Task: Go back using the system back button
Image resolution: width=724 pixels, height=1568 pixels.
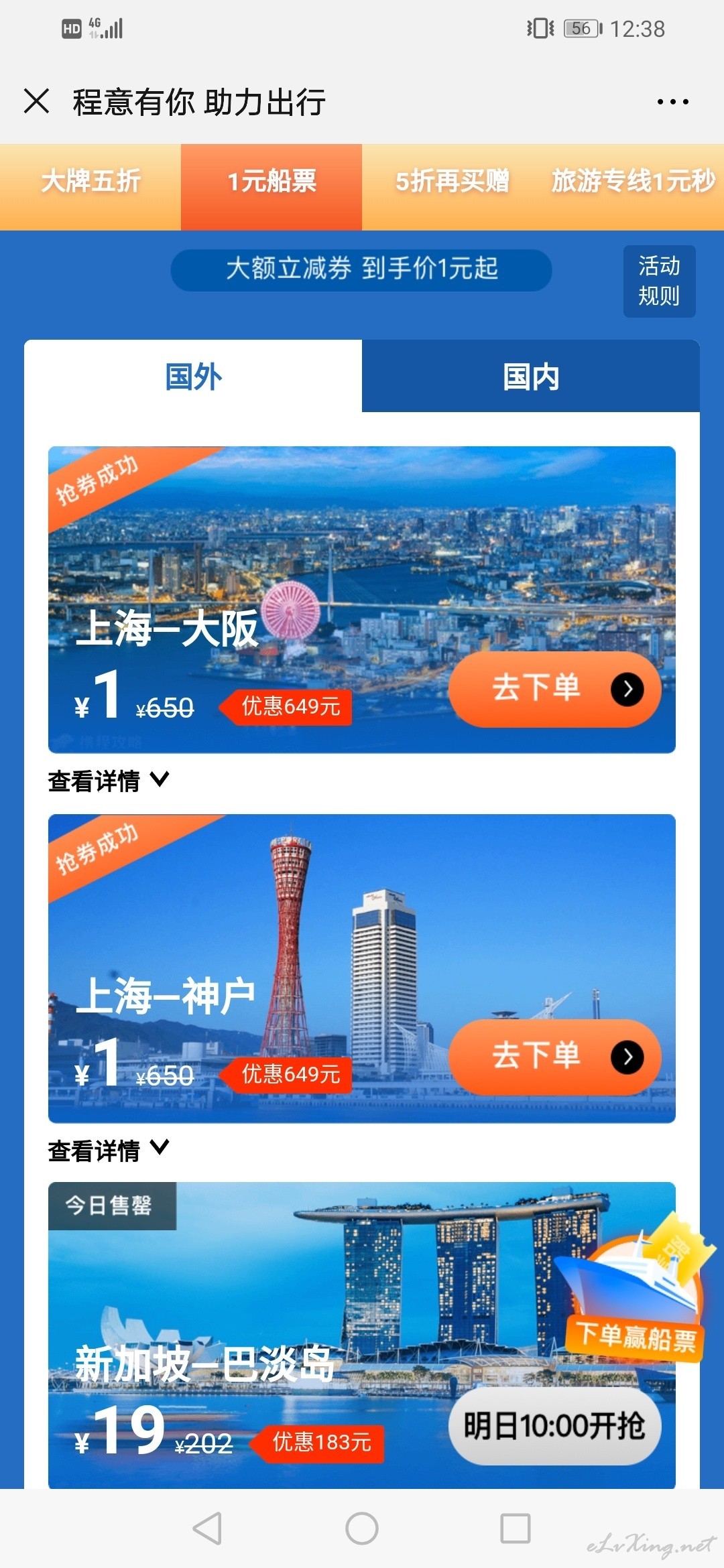Action: click(x=207, y=1528)
